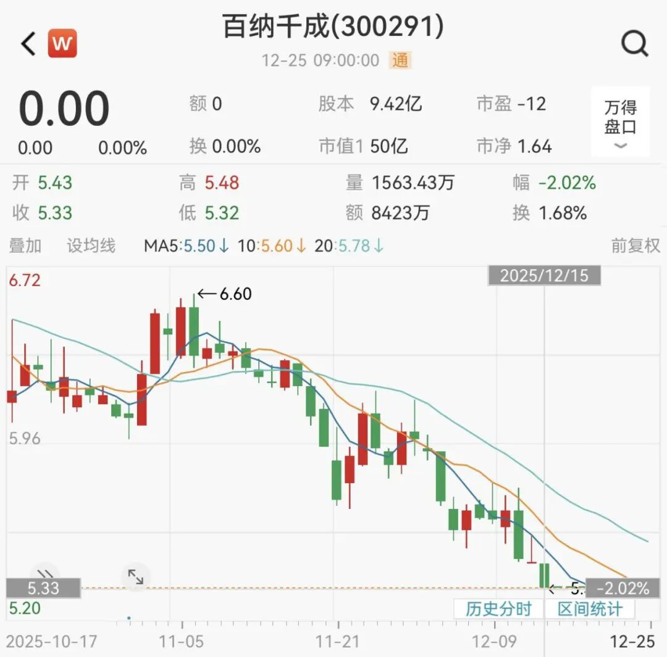Change the 前复权 adjustment mode

tap(636, 245)
